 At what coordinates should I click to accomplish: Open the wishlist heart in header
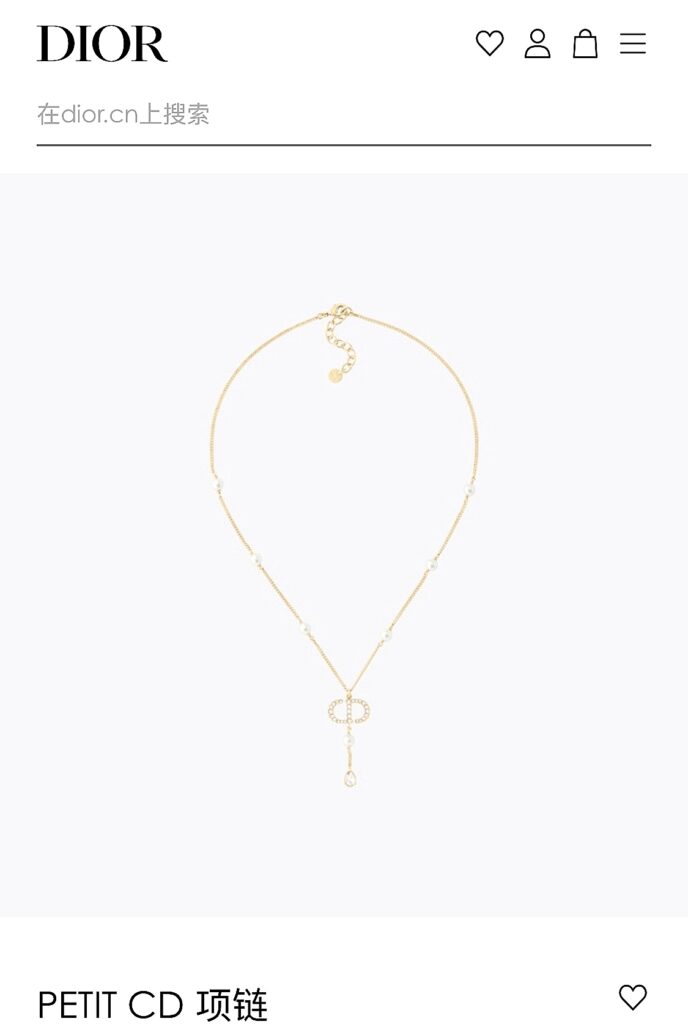click(489, 44)
